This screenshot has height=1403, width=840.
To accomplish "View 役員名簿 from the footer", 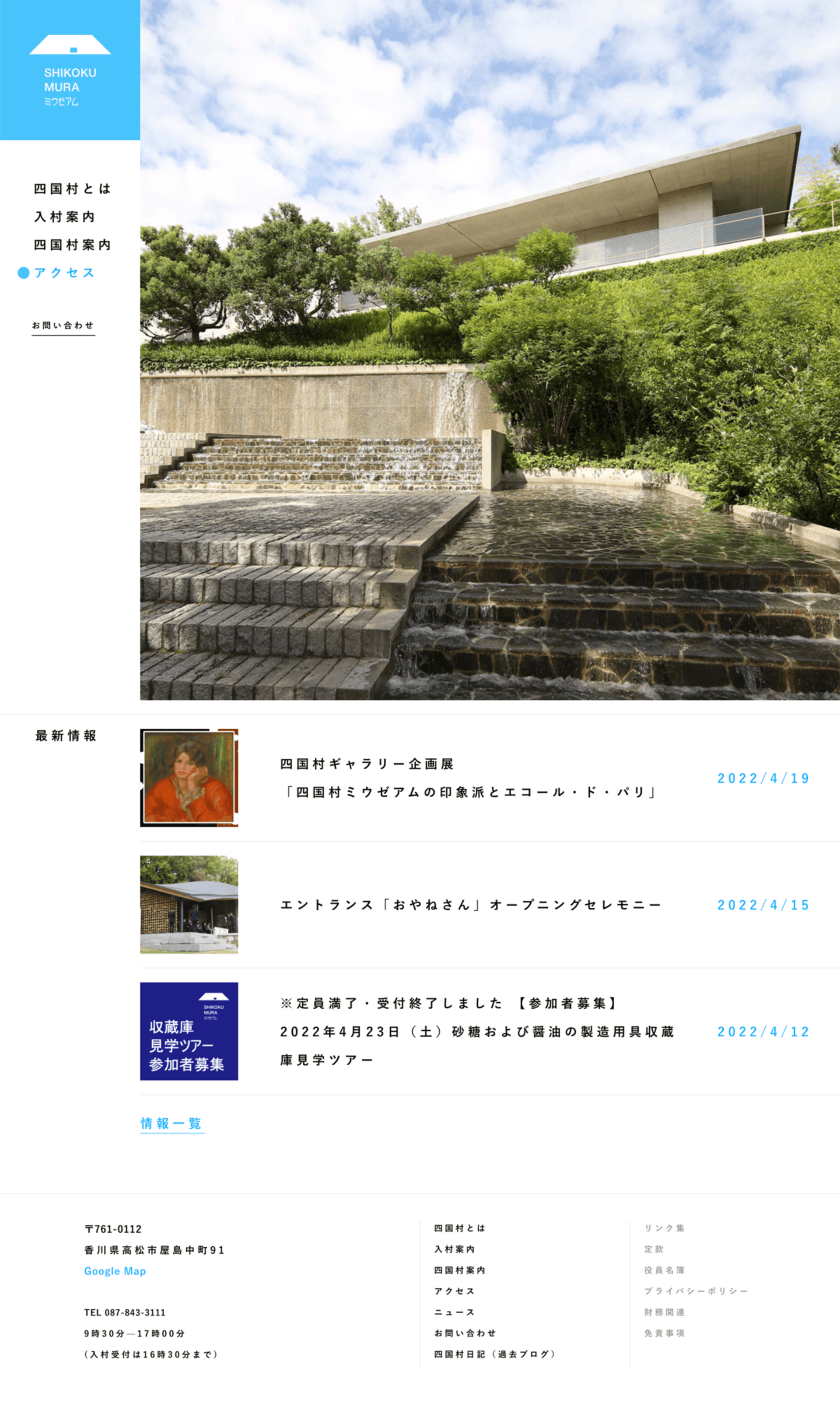I will click(x=664, y=1270).
